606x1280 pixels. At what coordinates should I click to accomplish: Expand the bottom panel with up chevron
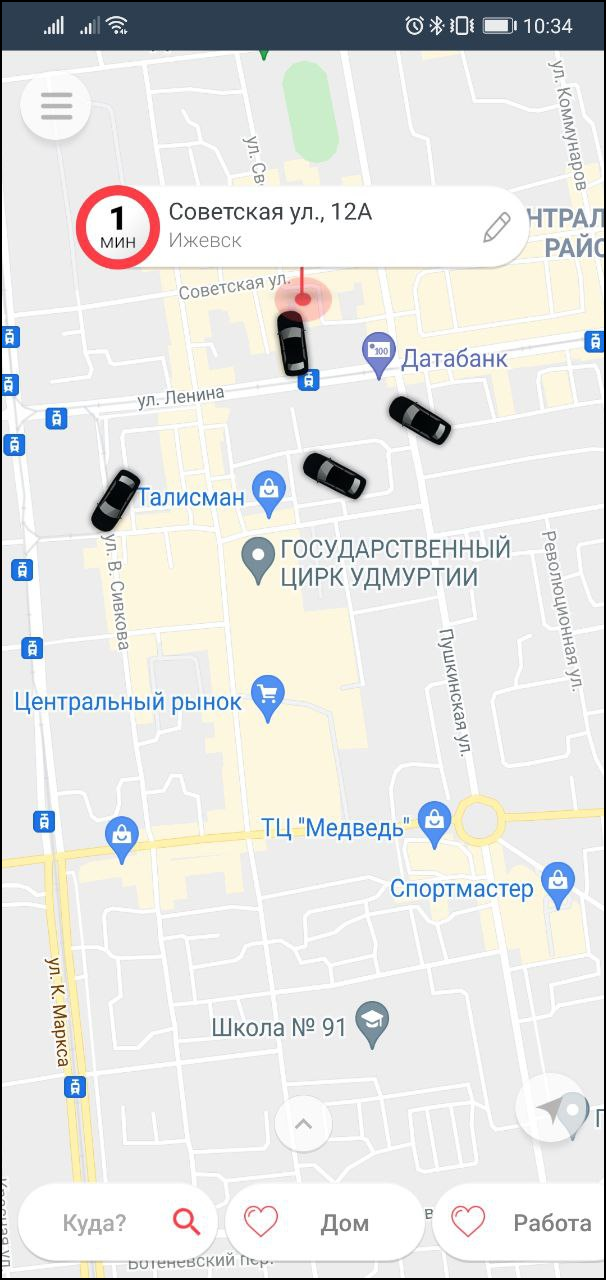[303, 1124]
